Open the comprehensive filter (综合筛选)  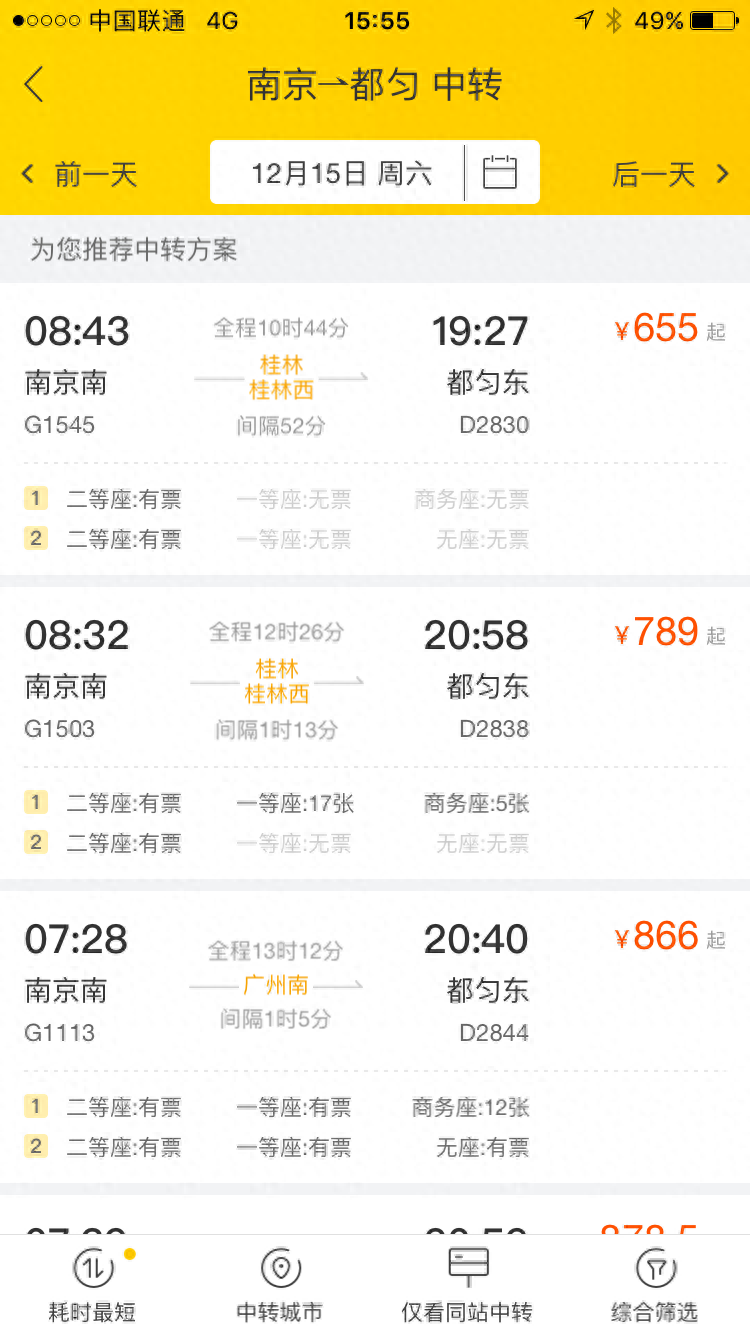click(655, 1286)
